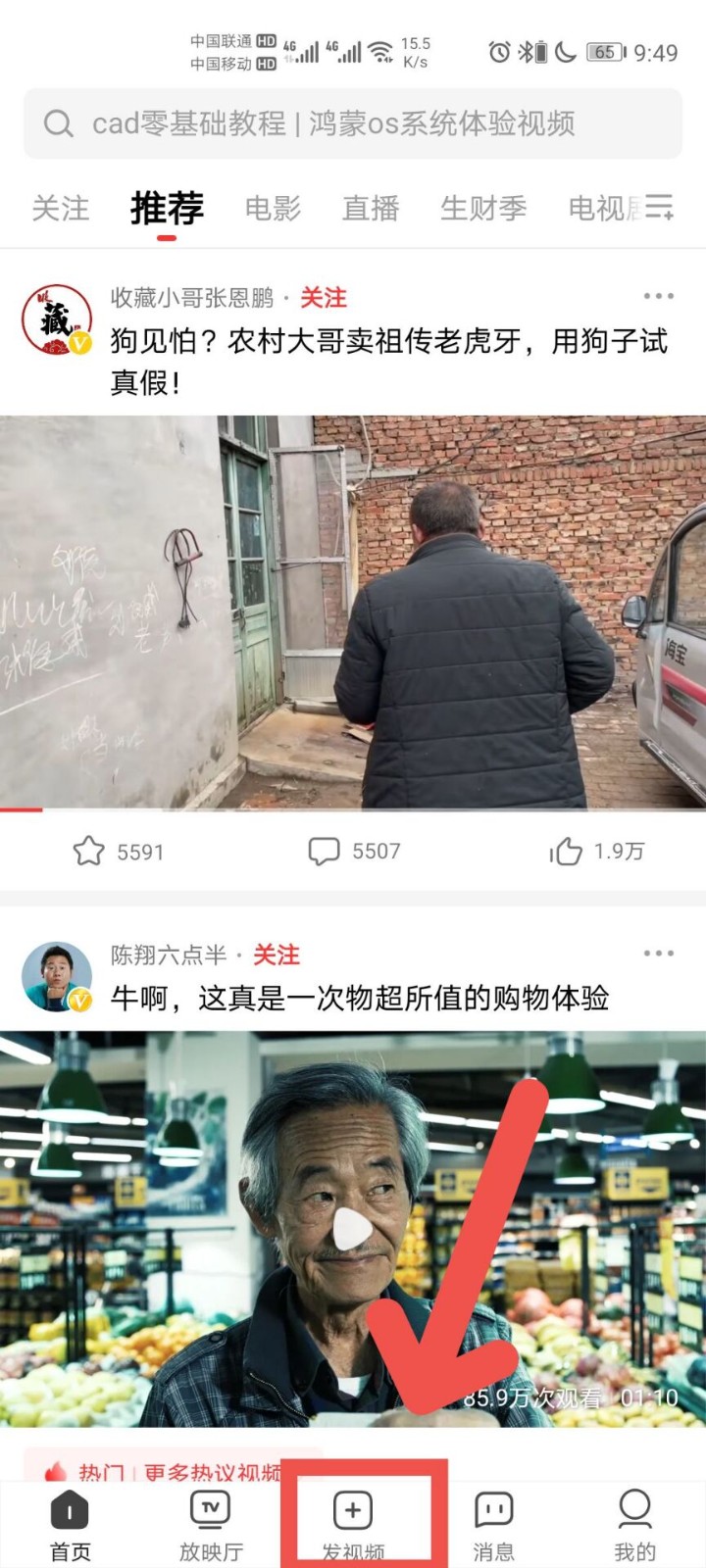
Task: Open the search bar magnifier icon
Action: (x=59, y=123)
